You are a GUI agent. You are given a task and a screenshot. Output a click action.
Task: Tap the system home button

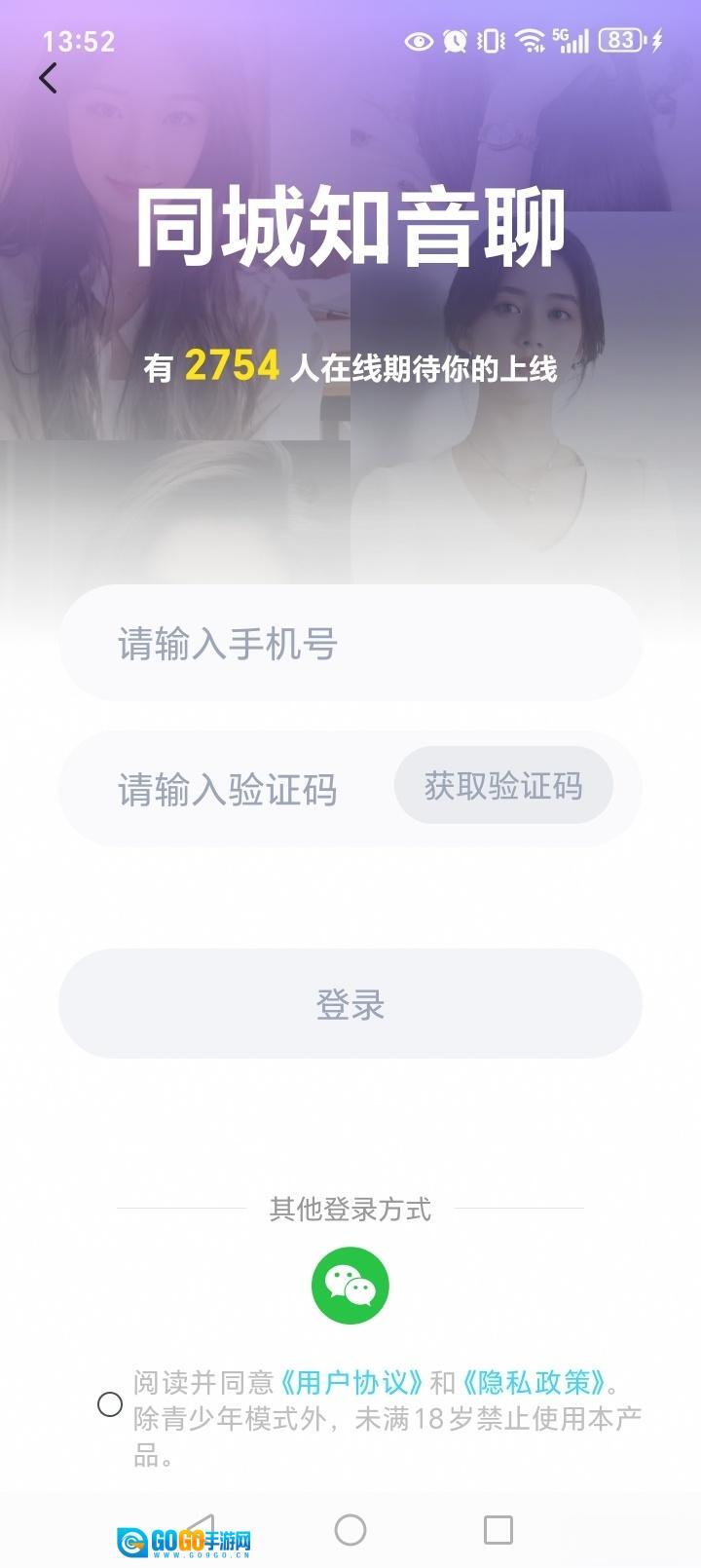pyautogui.click(x=350, y=1530)
